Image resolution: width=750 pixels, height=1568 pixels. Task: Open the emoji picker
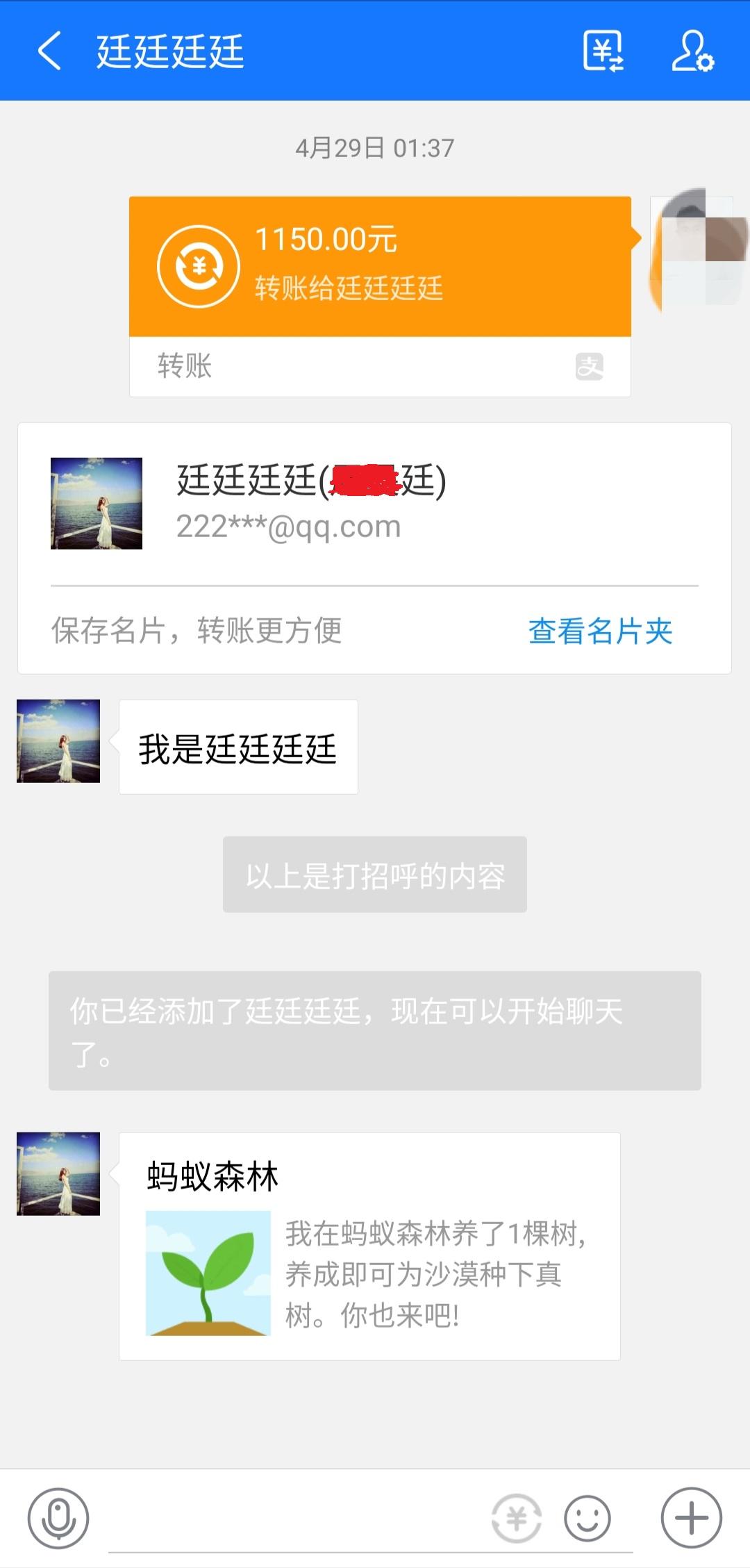[x=587, y=1518]
